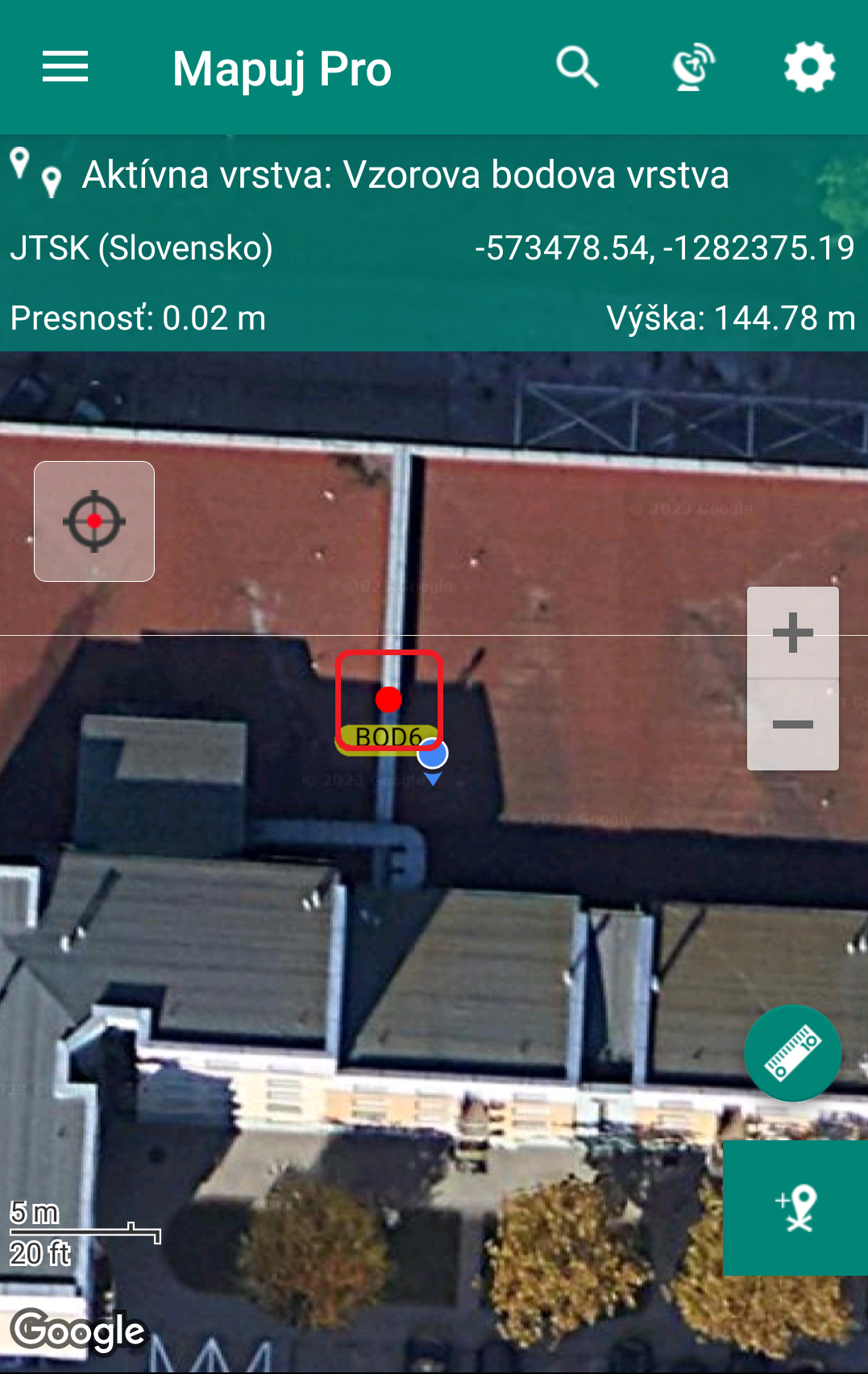The image size is (868, 1374).
Task: Change the active layer Vzorova bodova vrstva
Action: [x=405, y=175]
